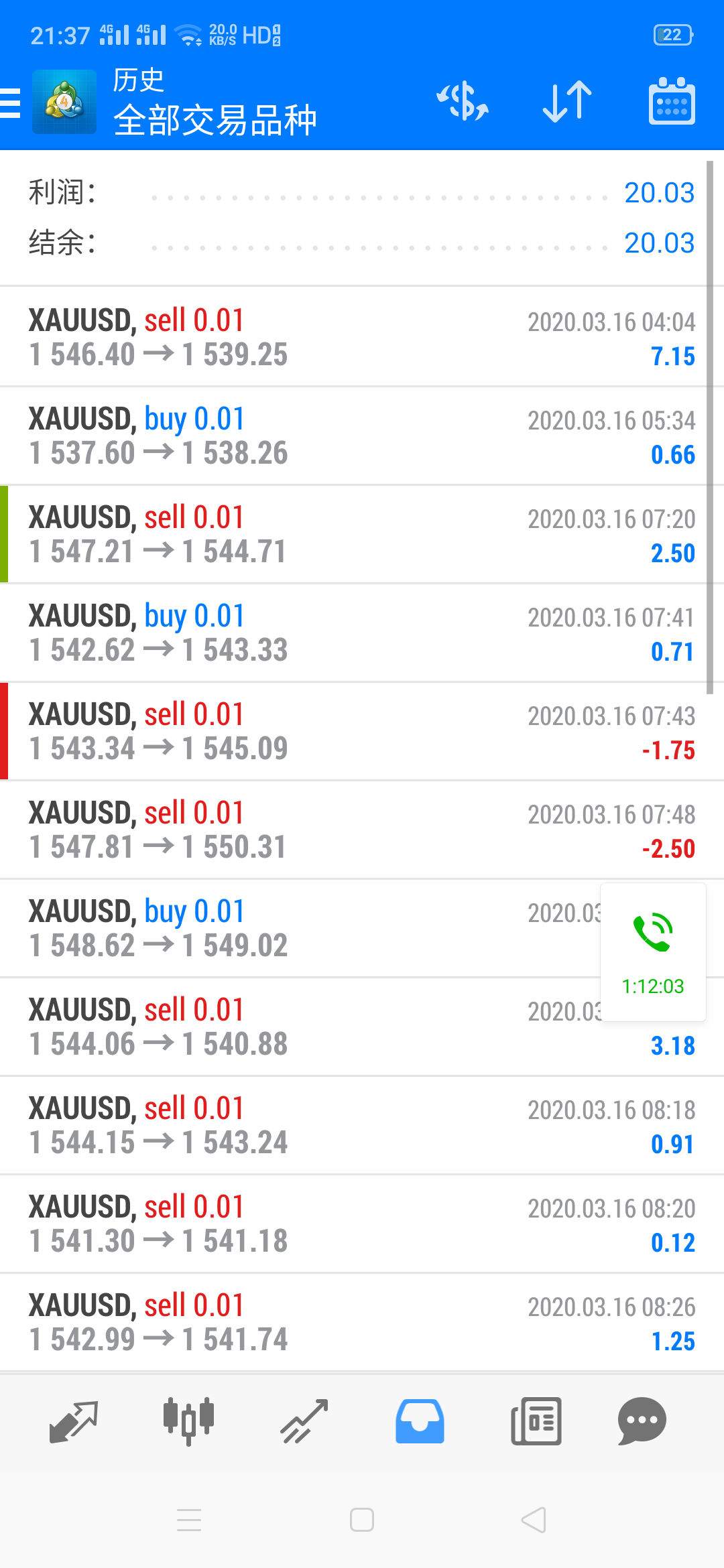Image resolution: width=724 pixels, height=1568 pixels.
Task: Select the sell trade from 1 544.15
Action: pyautogui.click(x=362, y=1125)
